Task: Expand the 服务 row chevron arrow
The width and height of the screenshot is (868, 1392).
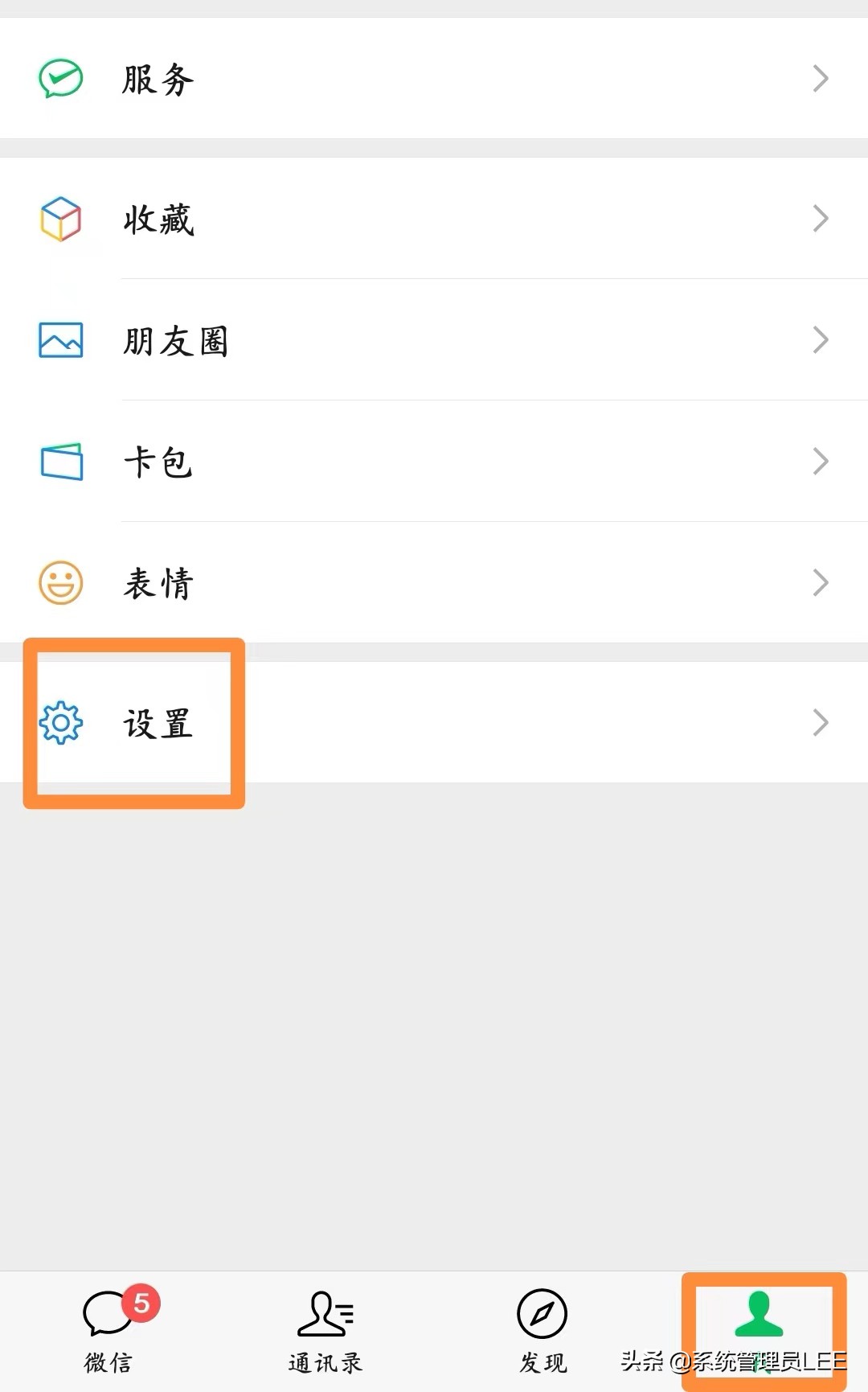Action: (820, 77)
